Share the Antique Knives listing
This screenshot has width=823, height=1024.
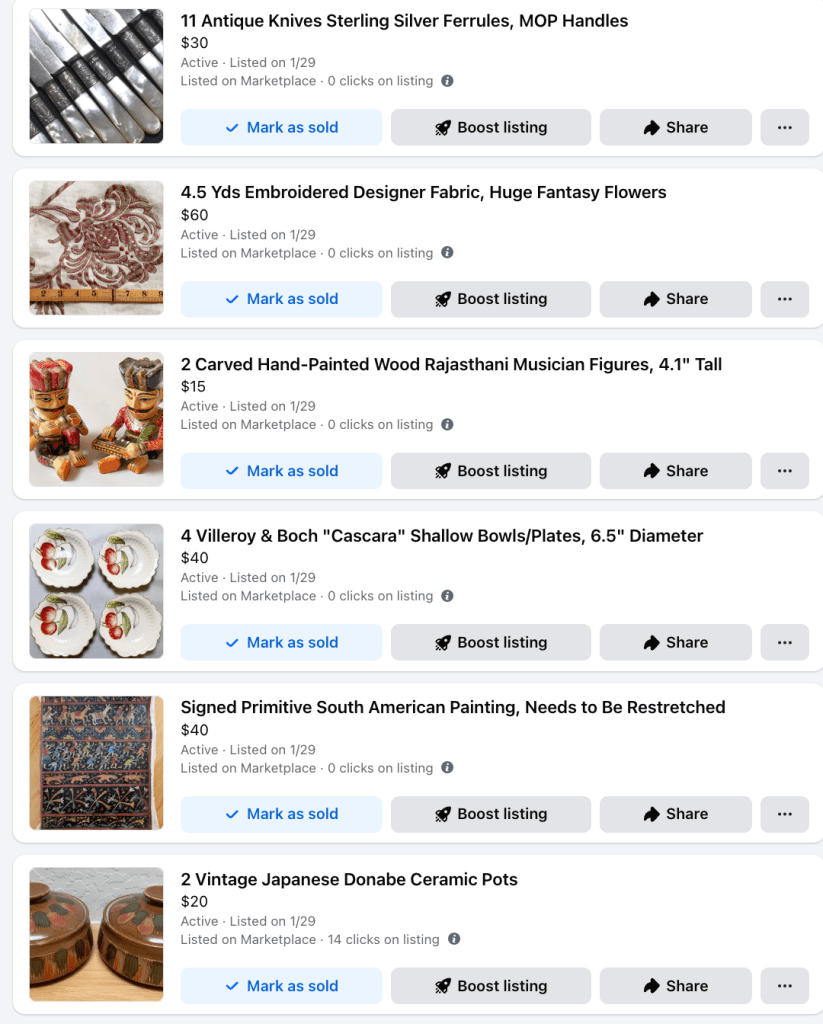click(676, 127)
